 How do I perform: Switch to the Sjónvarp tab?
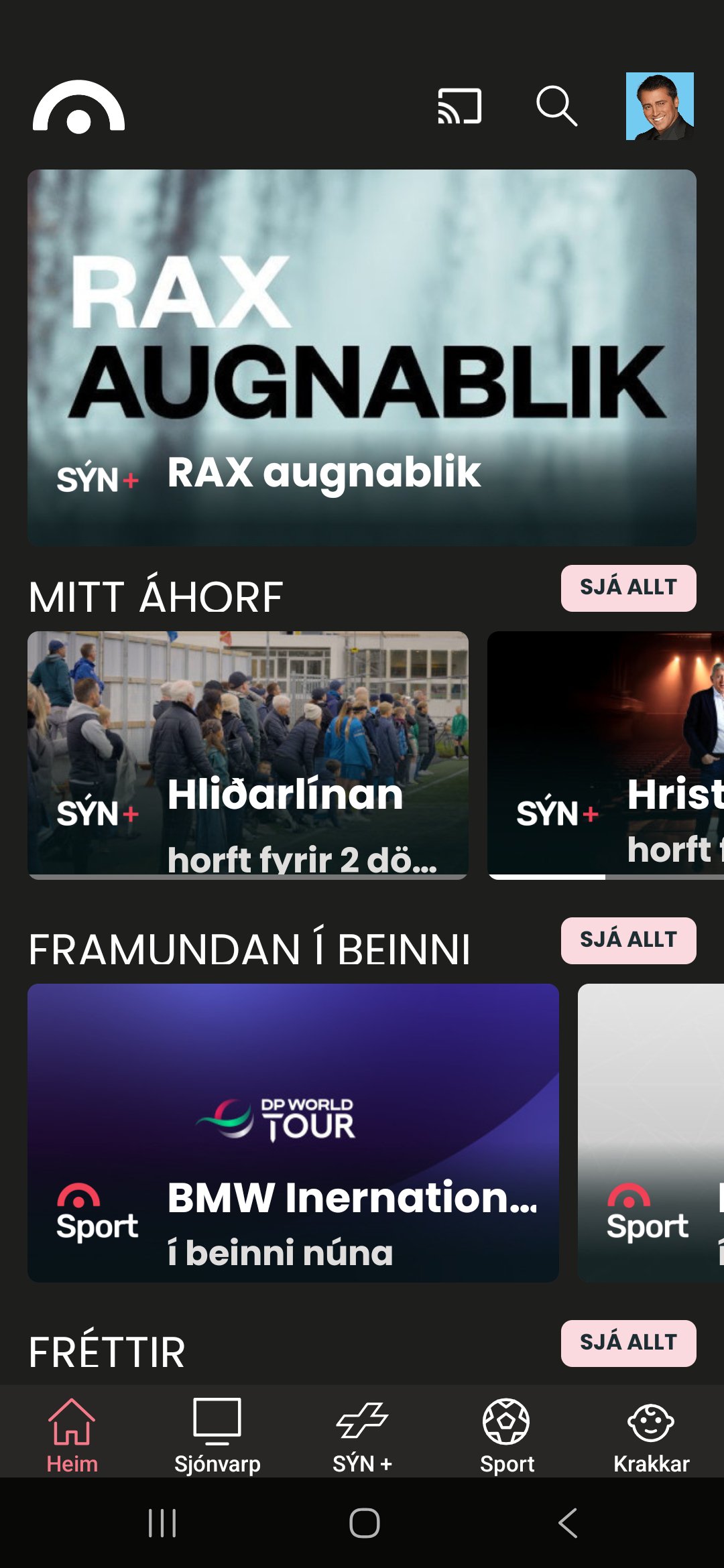[217, 1435]
